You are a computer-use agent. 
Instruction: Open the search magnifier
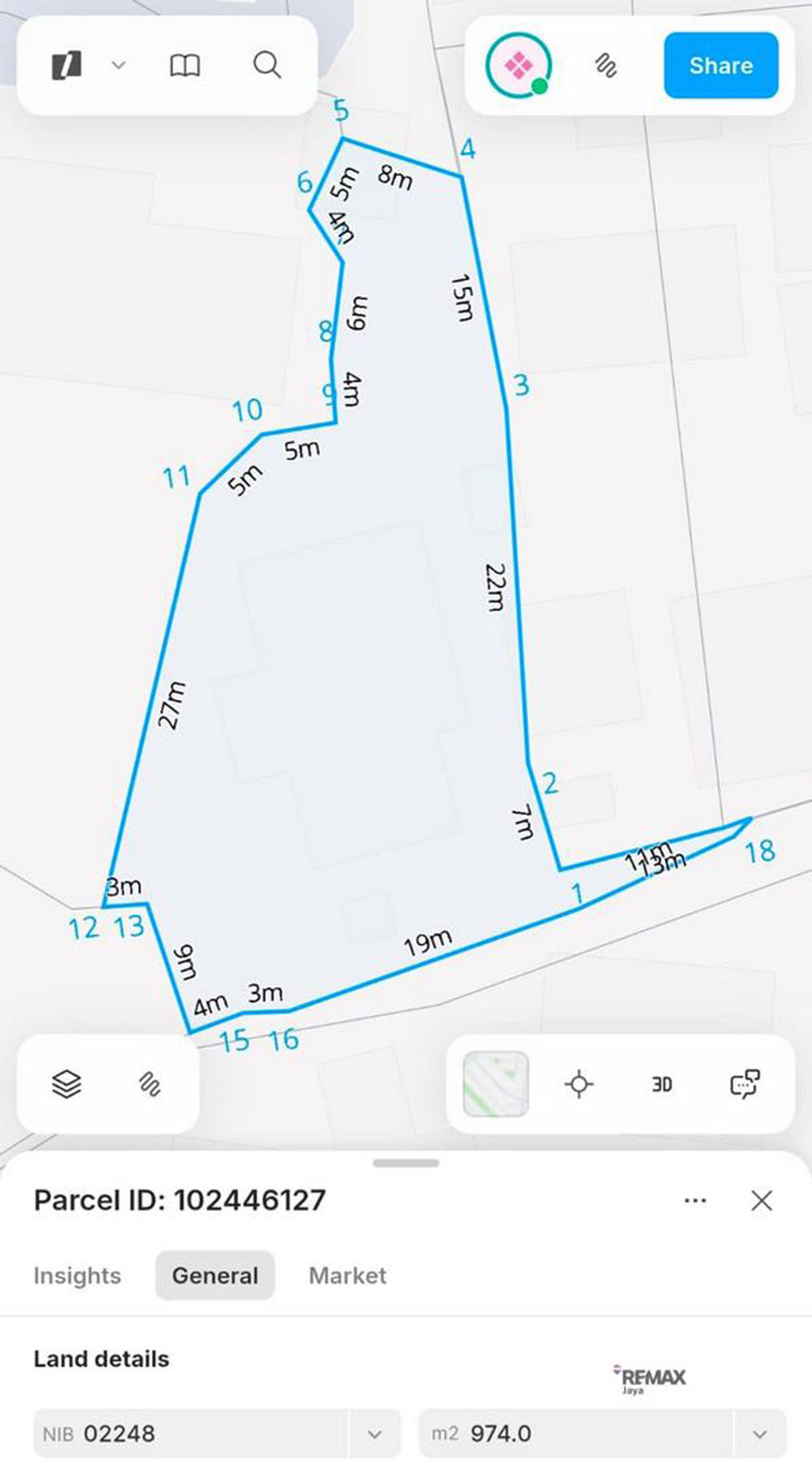267,65
